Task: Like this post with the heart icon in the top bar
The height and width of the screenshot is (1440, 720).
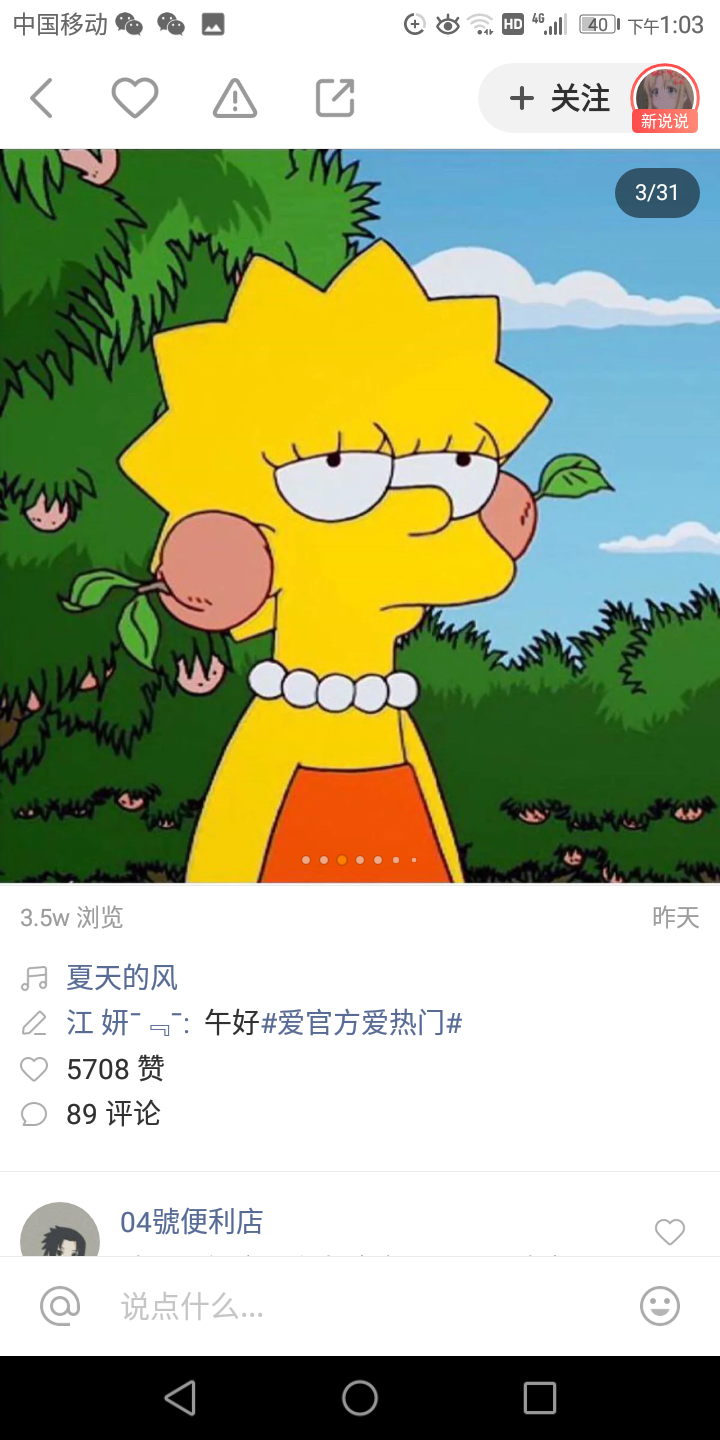Action: pos(135,98)
